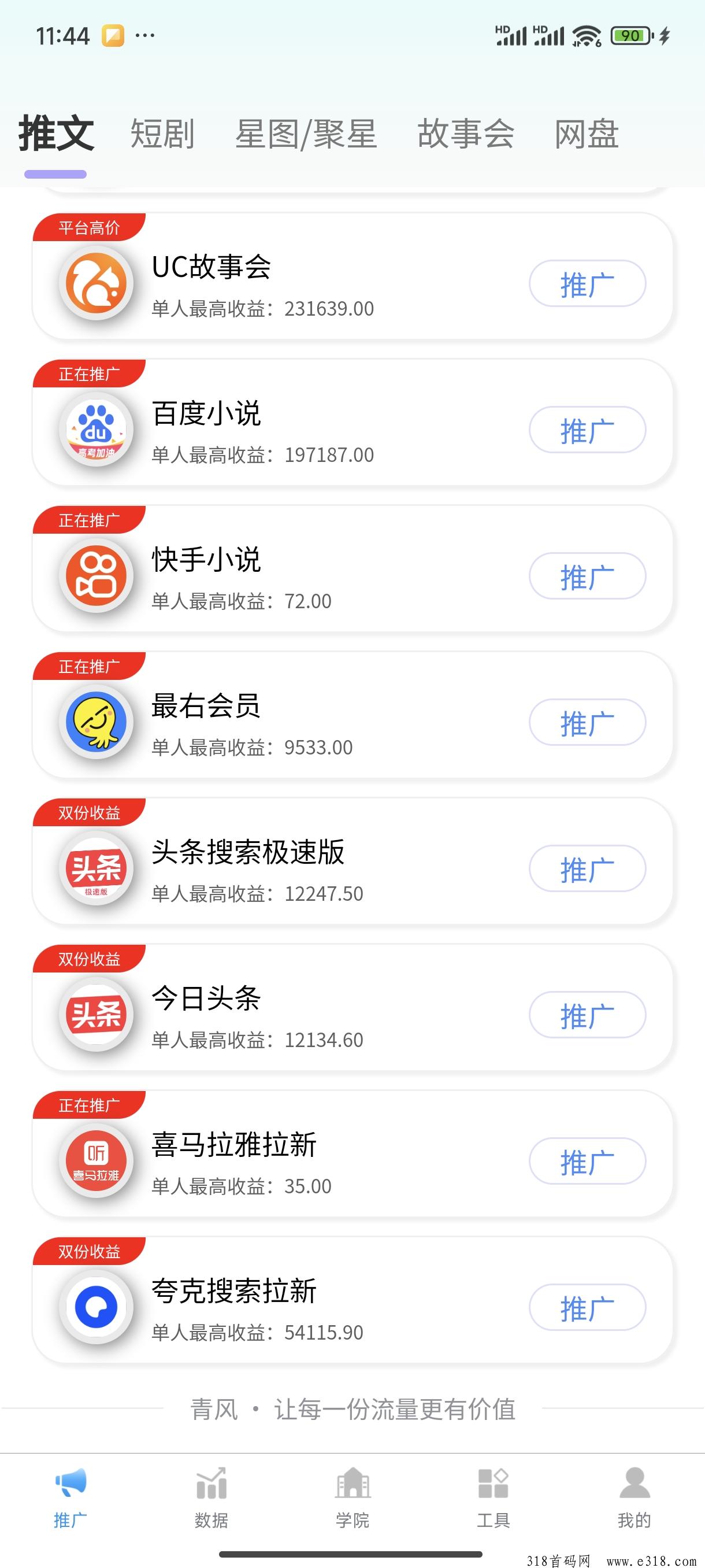The height and width of the screenshot is (1568, 705).
Task: Tap 推广 button for 喜马拉雅拉新
Action: point(587,1161)
